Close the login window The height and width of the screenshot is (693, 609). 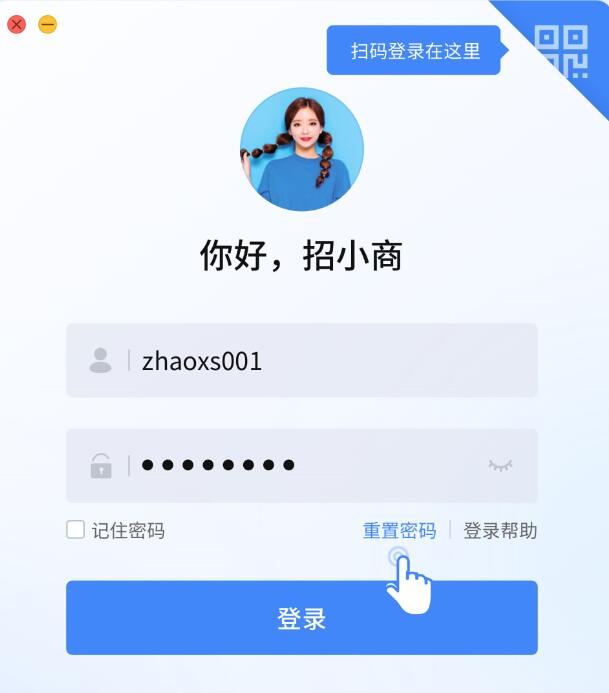[17, 25]
